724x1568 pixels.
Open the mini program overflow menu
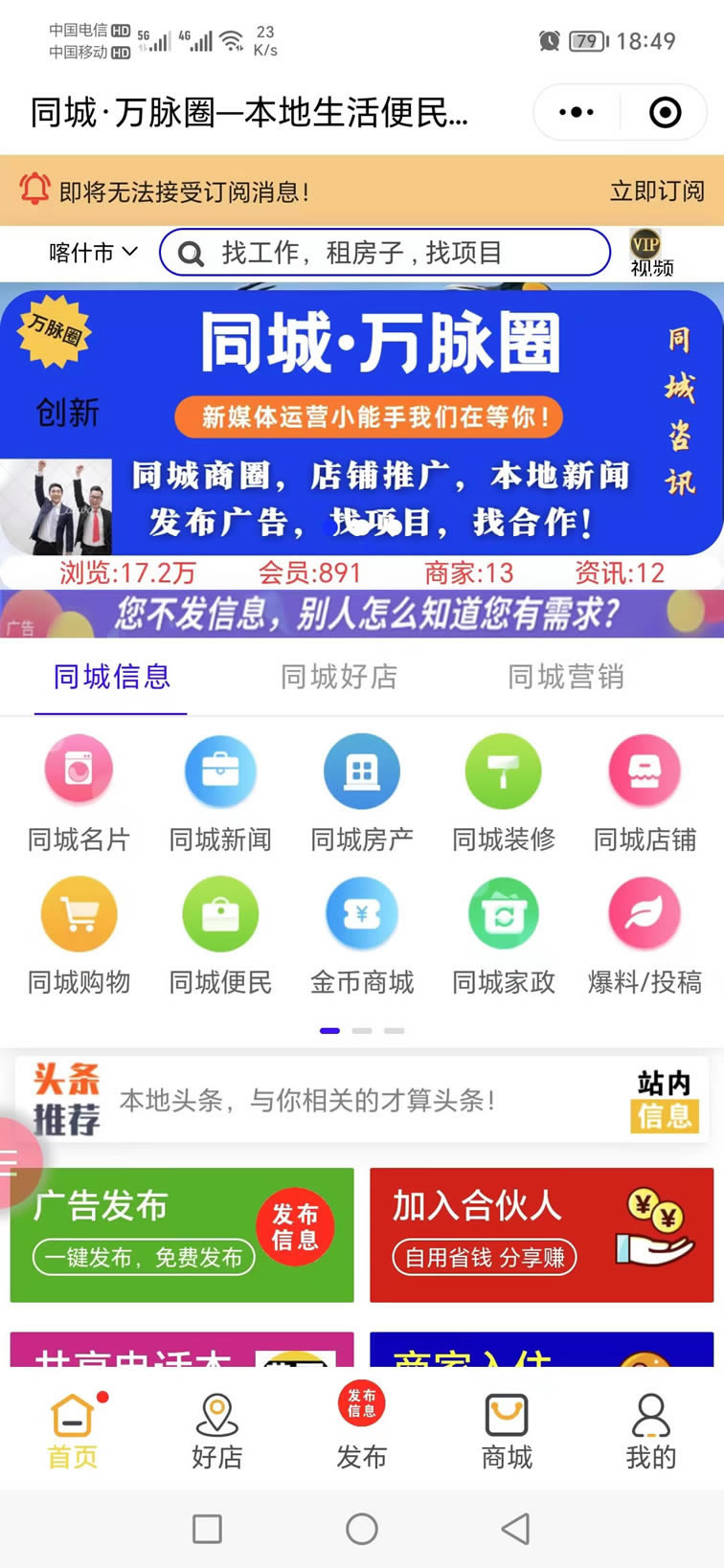pyautogui.click(x=576, y=113)
